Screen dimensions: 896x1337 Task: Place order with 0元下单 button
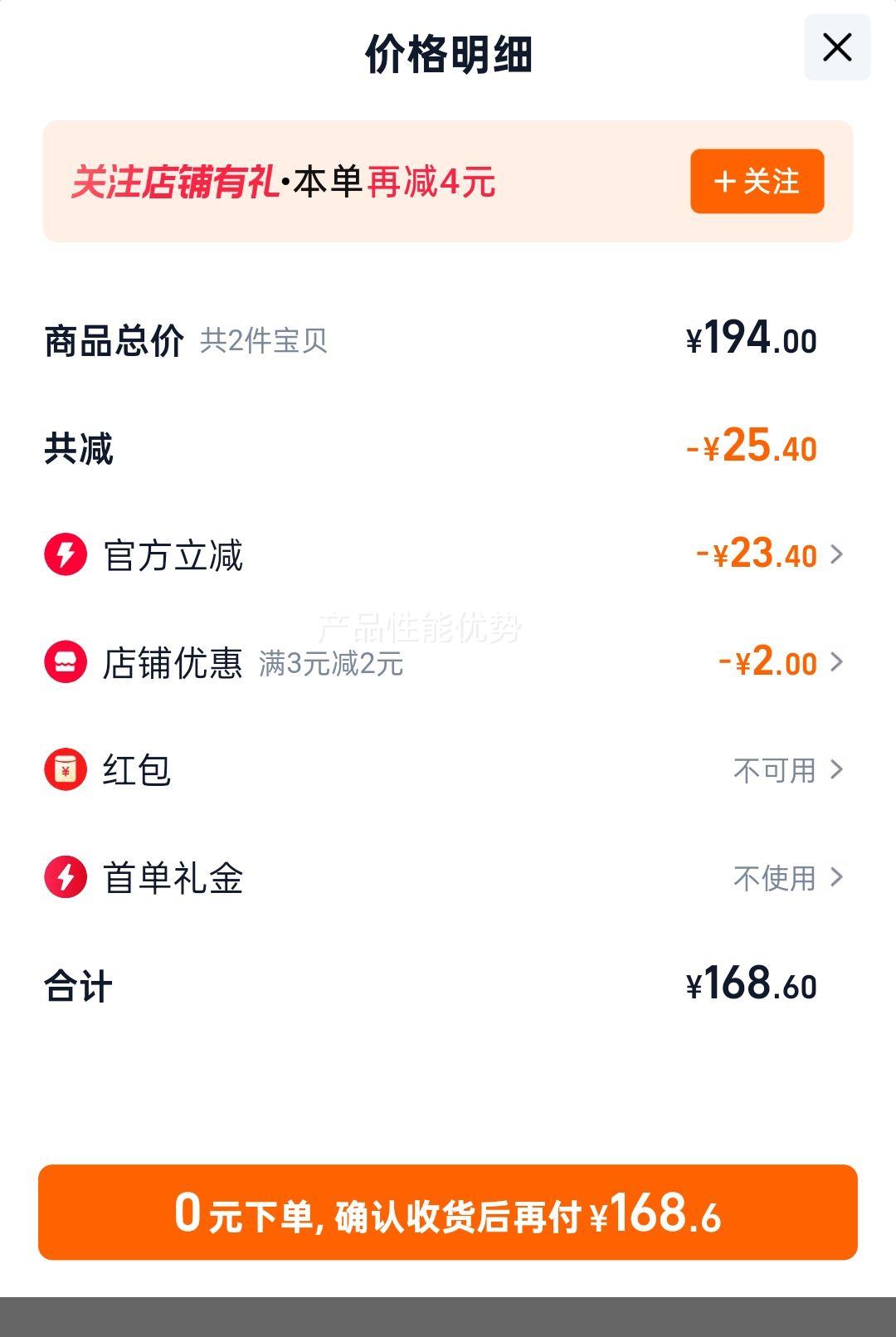point(448,1212)
